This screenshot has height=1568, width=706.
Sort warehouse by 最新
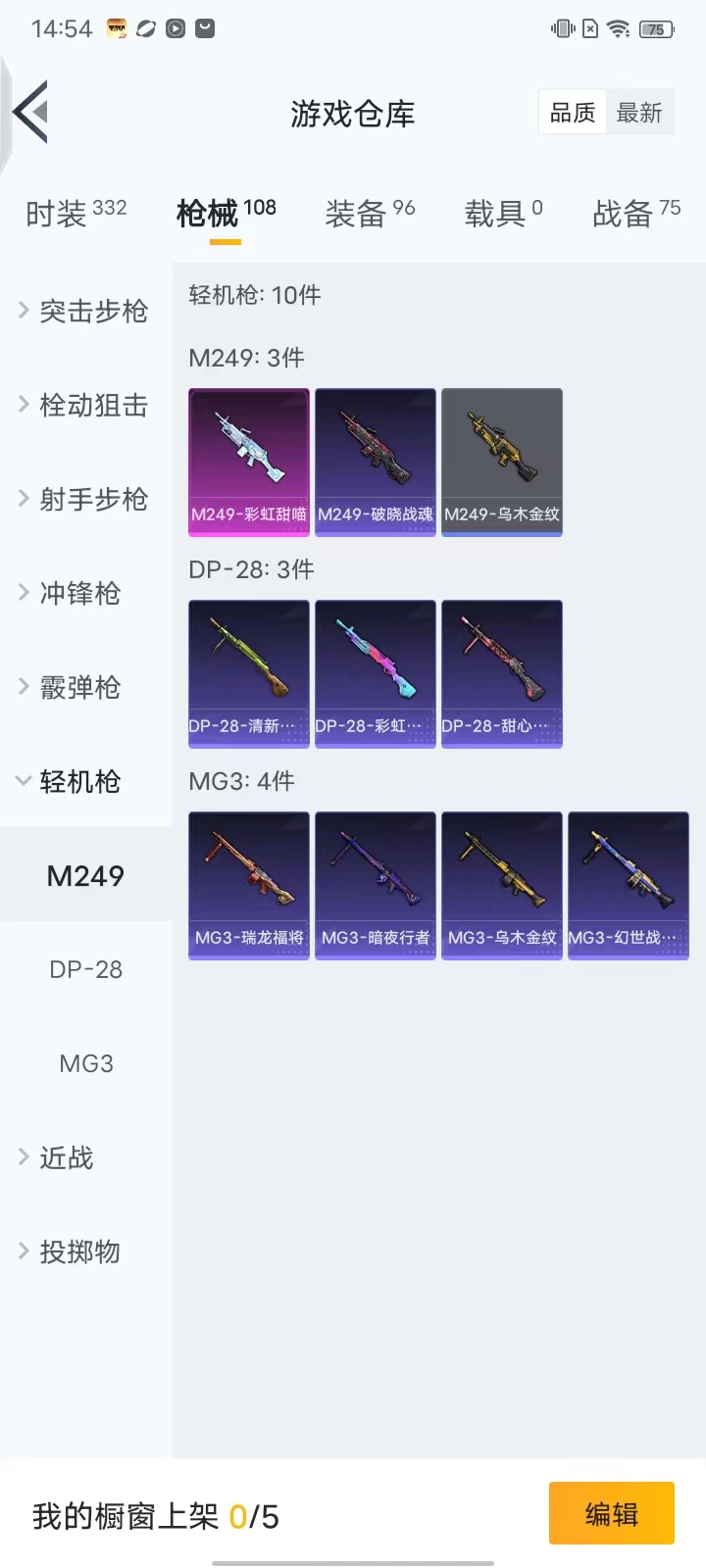(x=639, y=114)
